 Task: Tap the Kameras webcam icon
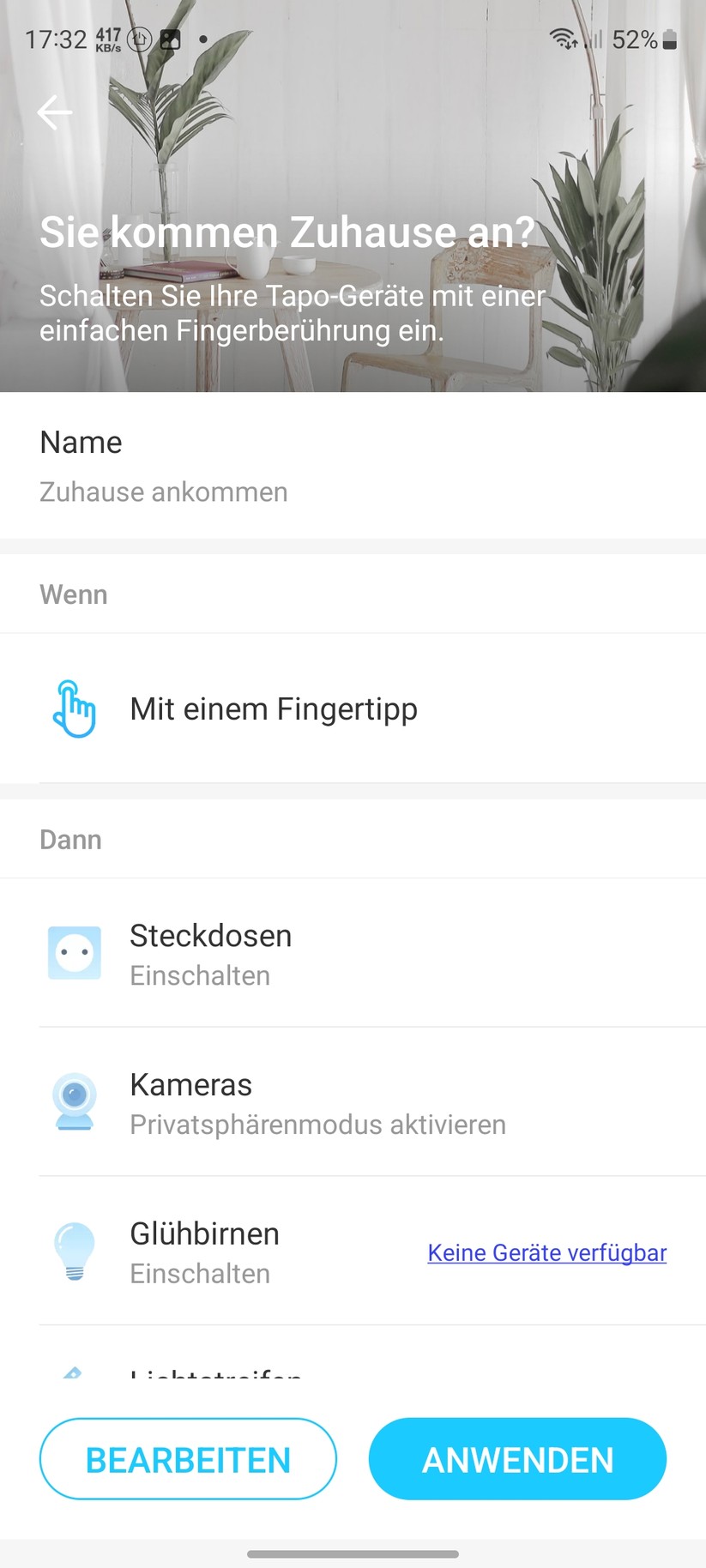click(75, 1102)
